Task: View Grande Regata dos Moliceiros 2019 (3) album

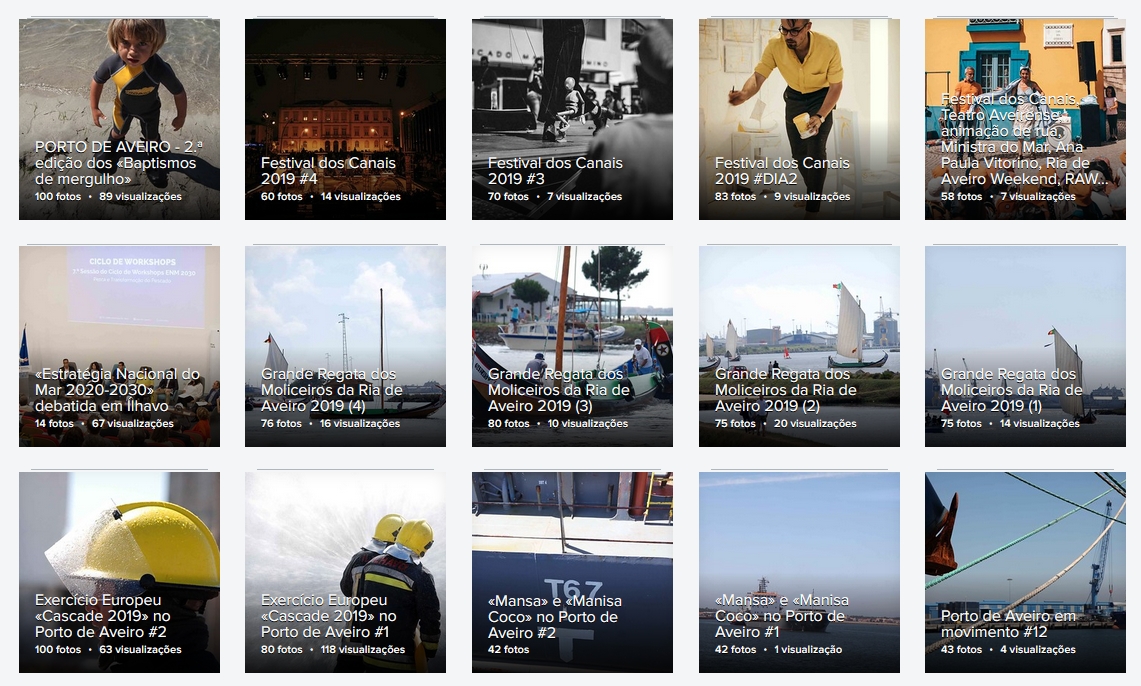Action: pyautogui.click(x=572, y=346)
